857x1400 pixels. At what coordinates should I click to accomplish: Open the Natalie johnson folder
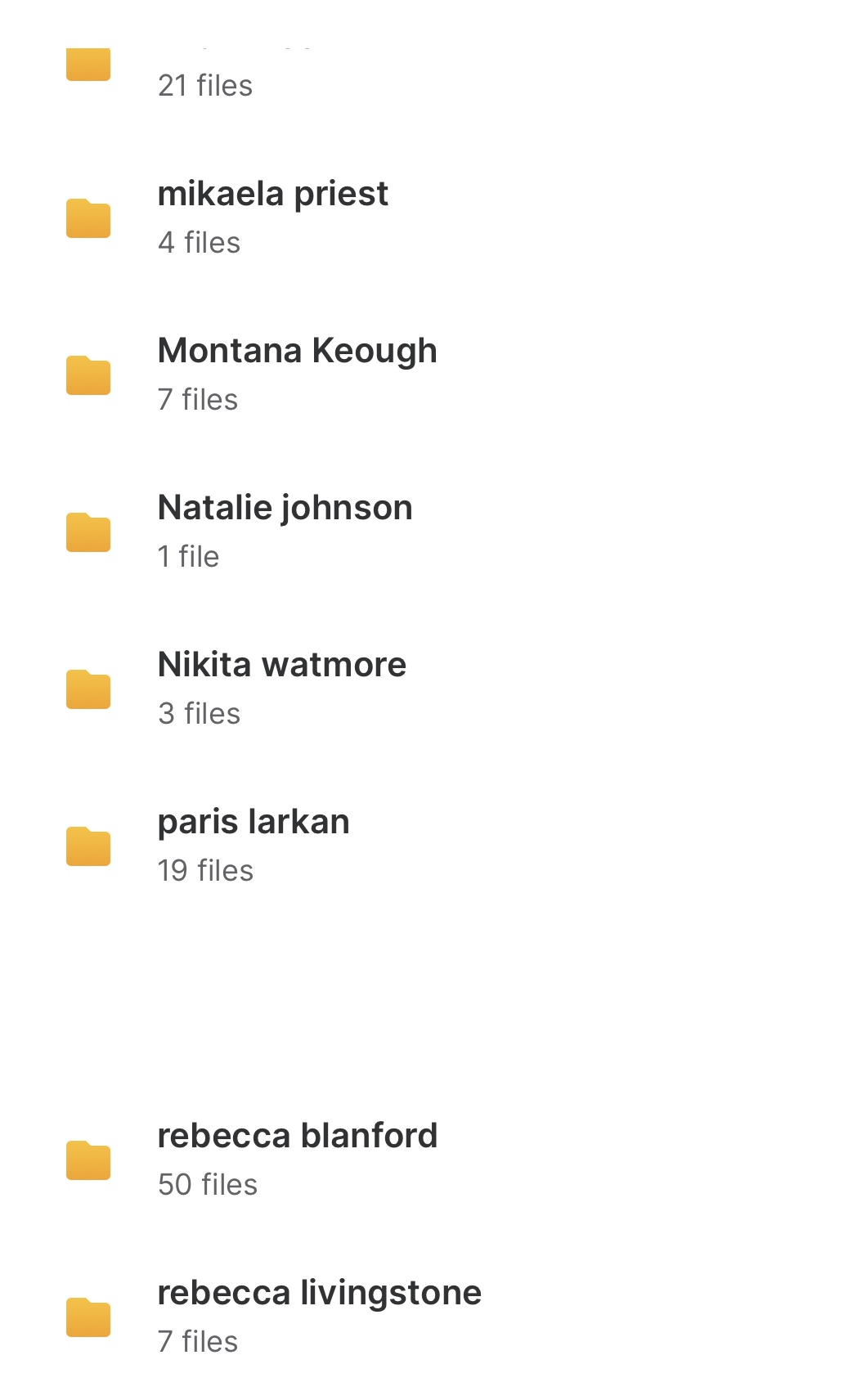click(285, 532)
